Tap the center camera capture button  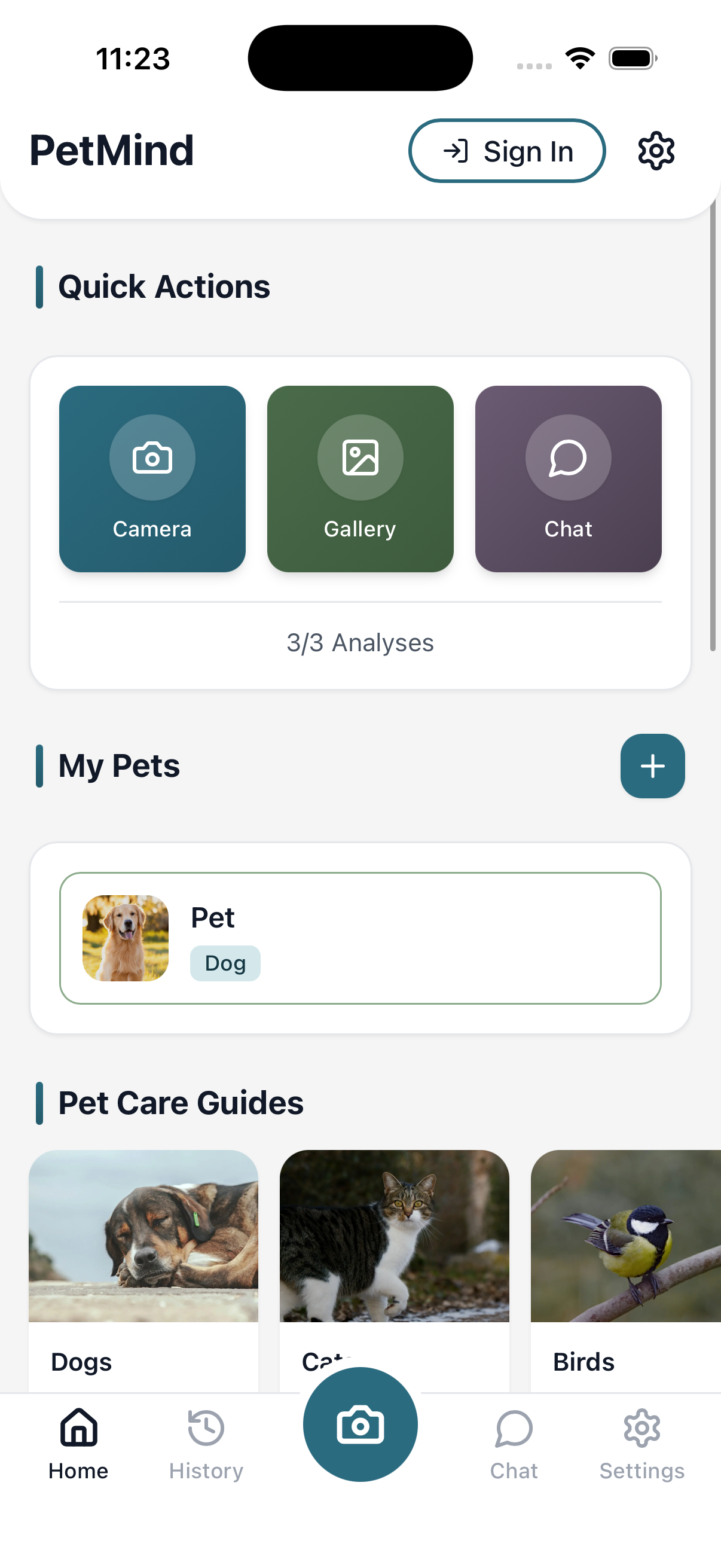pos(360,1425)
